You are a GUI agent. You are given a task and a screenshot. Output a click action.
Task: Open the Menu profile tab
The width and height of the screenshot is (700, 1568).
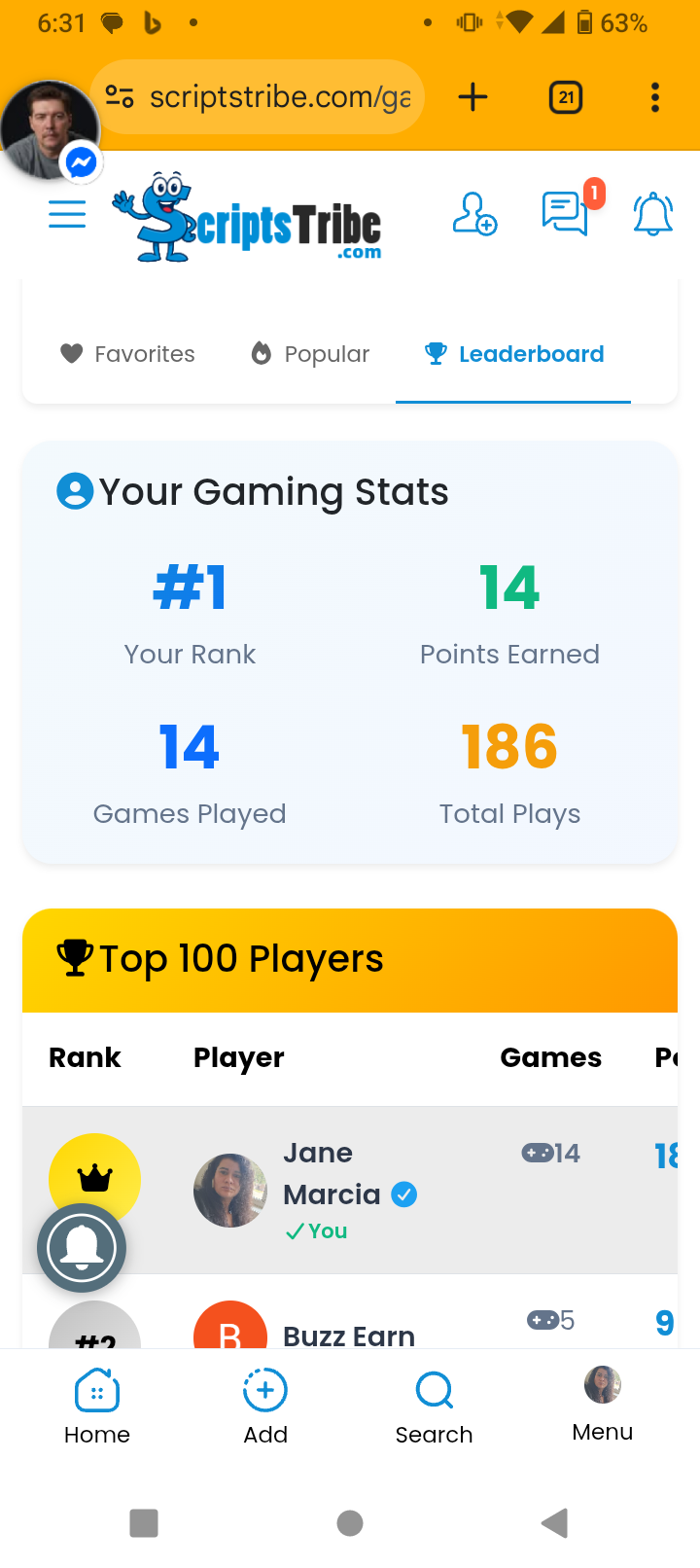(602, 1404)
